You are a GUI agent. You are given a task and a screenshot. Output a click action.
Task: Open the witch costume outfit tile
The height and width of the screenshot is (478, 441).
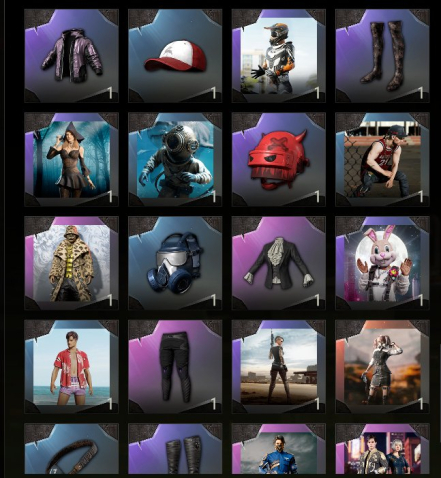click(x=71, y=159)
